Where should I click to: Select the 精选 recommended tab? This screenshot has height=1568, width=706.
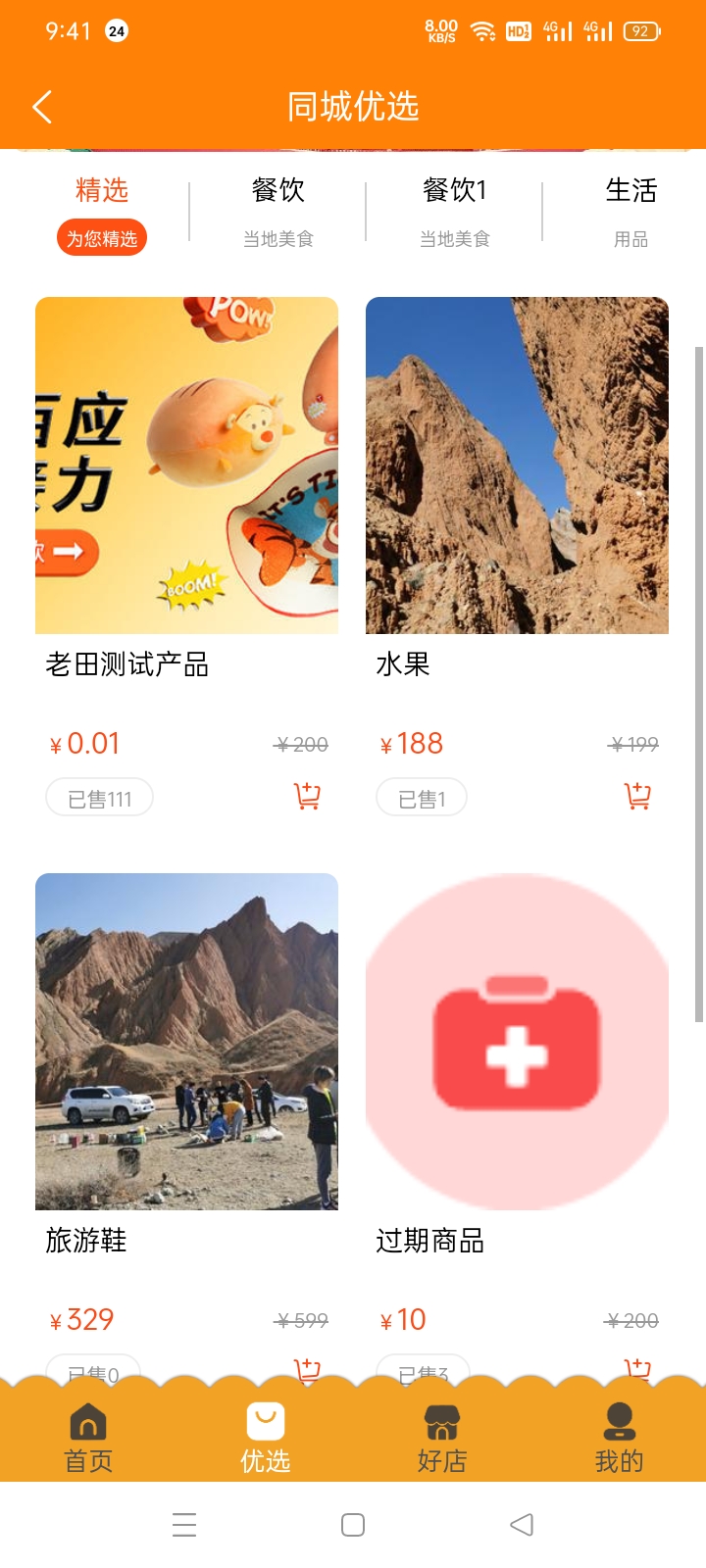[102, 190]
